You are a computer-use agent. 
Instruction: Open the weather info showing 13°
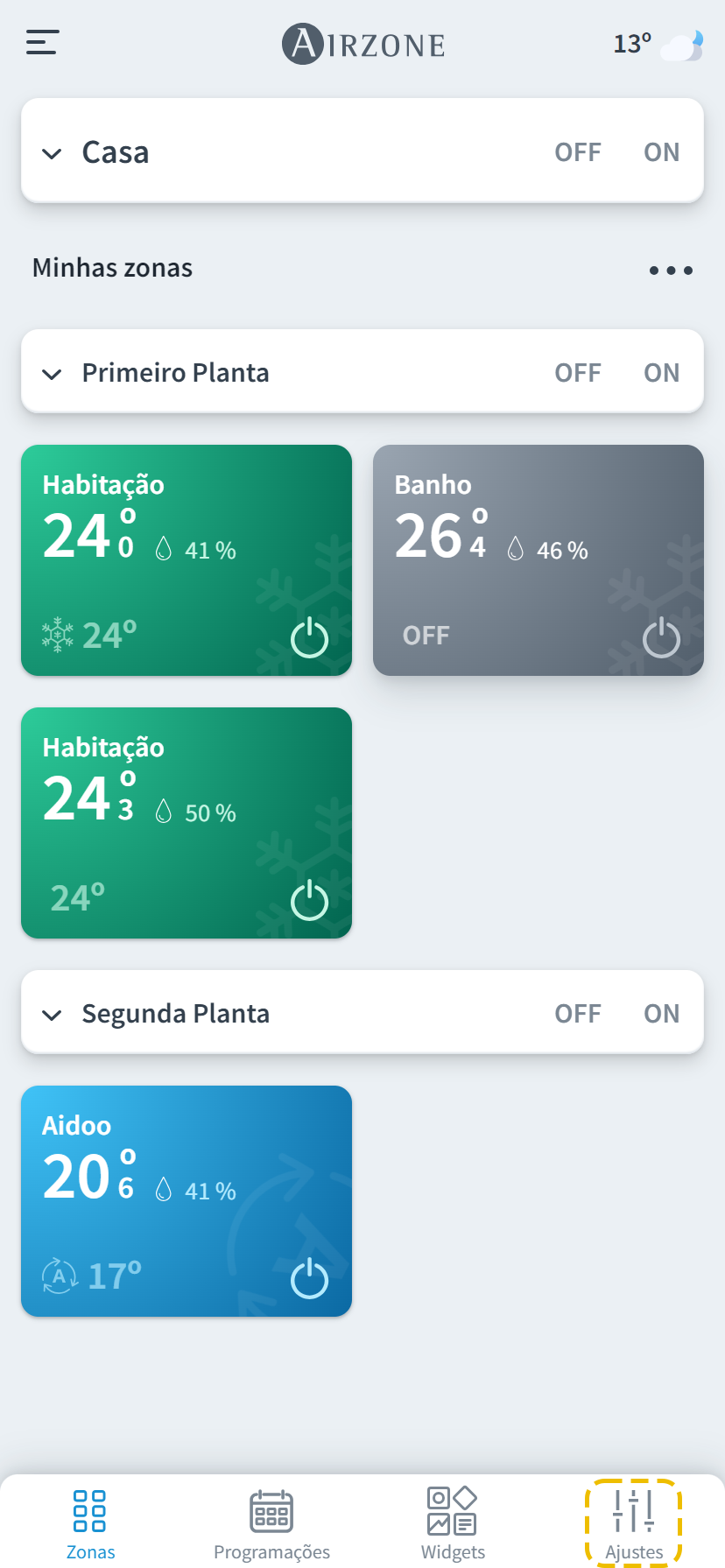click(x=657, y=44)
